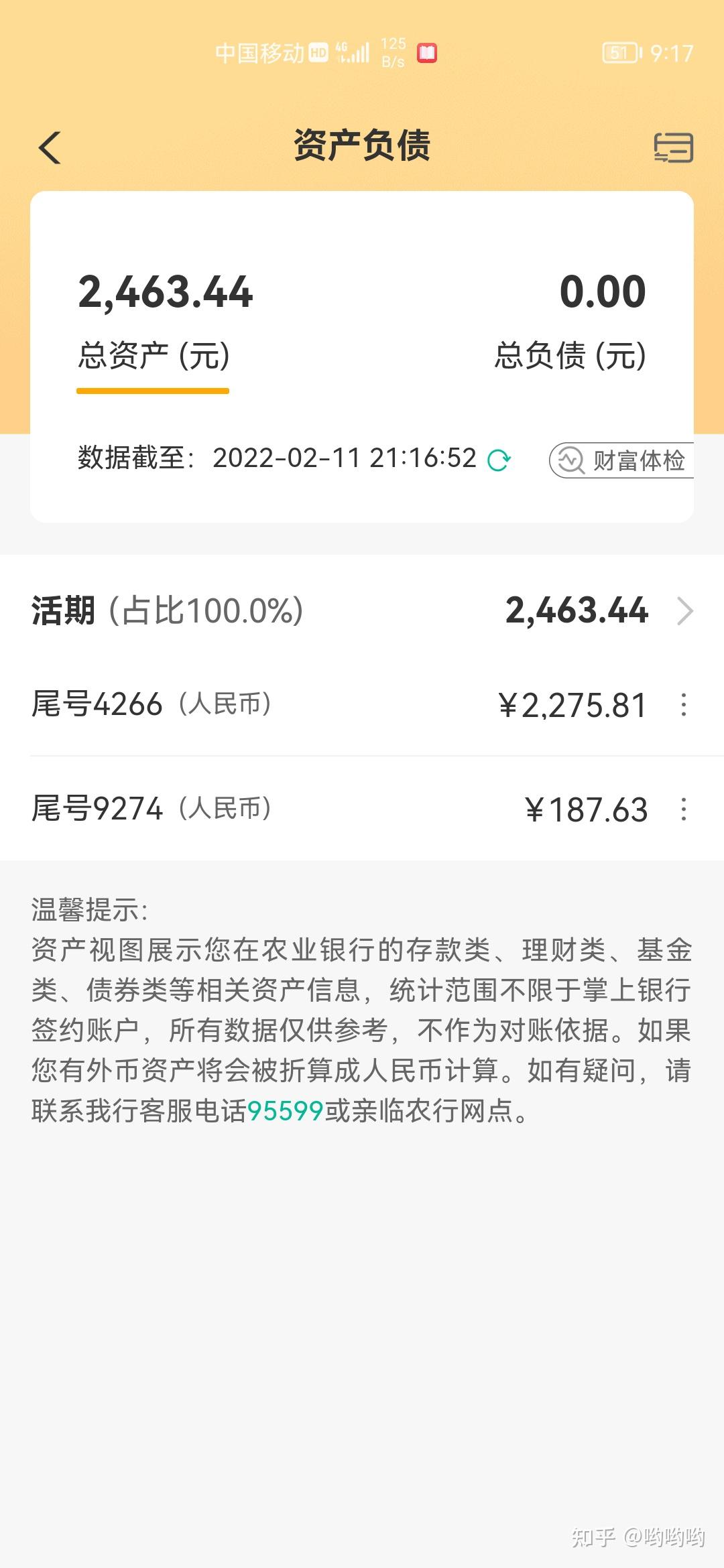The image size is (724, 1568).
Task: Open the three-dot menu for account 尾号4266
Action: (x=683, y=704)
